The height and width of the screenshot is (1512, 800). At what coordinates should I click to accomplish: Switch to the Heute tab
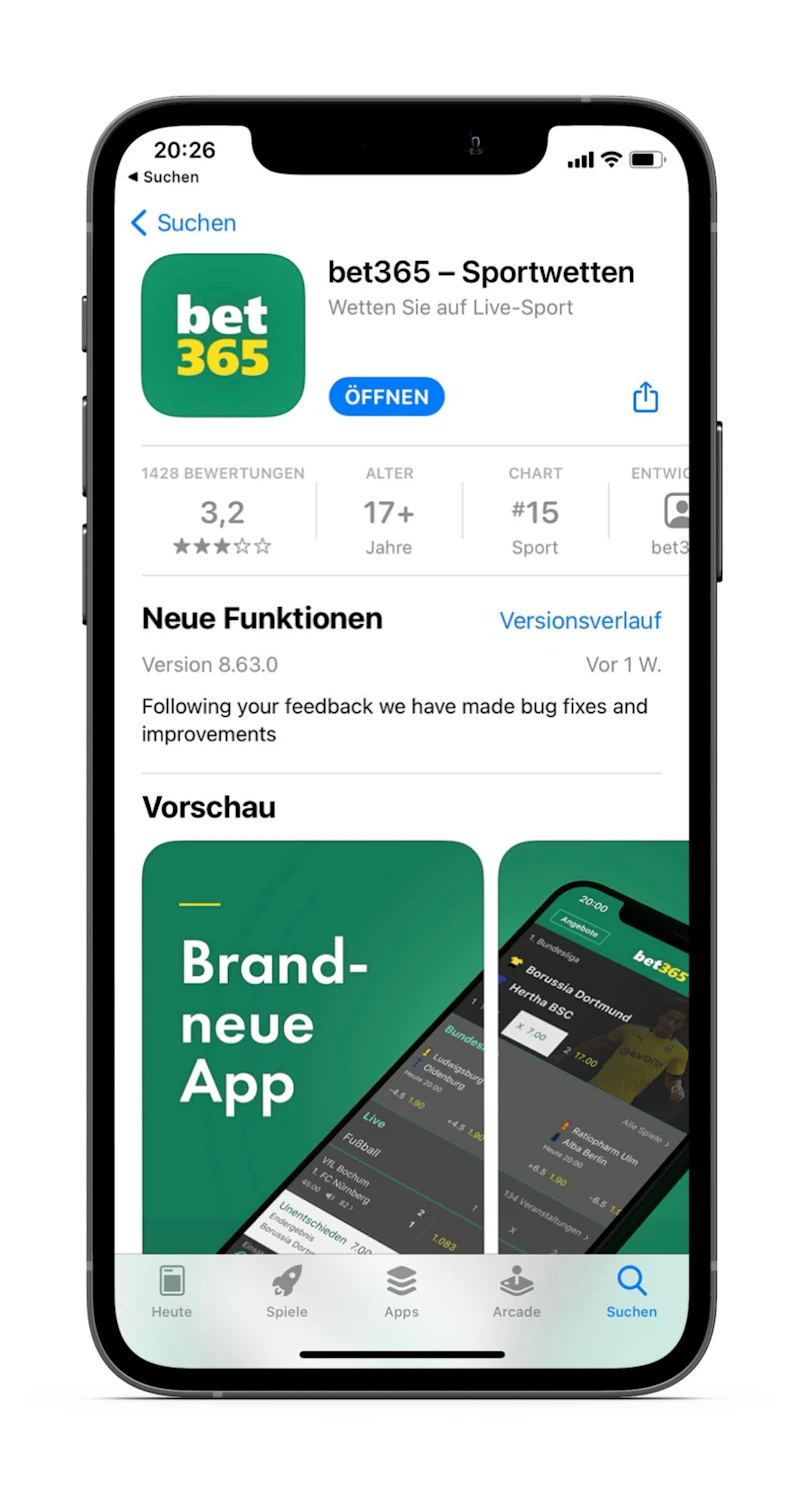(172, 1291)
